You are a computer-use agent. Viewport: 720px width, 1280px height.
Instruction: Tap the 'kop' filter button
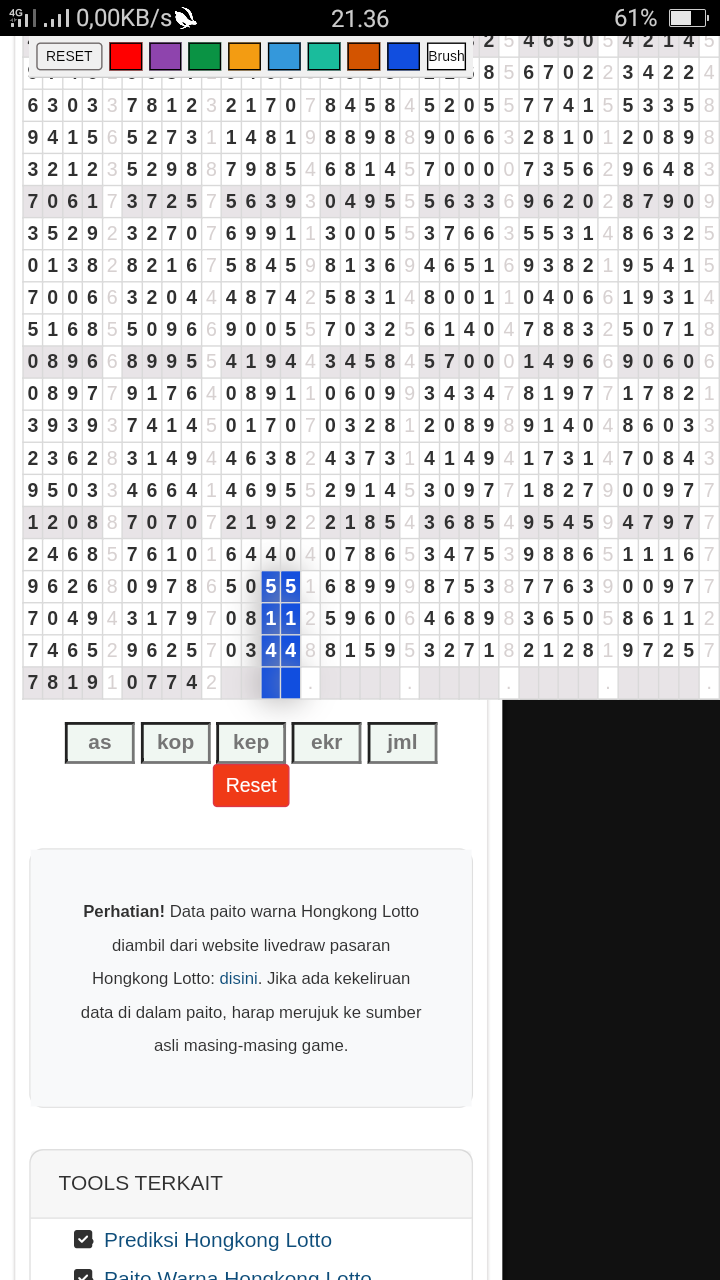[176, 743]
